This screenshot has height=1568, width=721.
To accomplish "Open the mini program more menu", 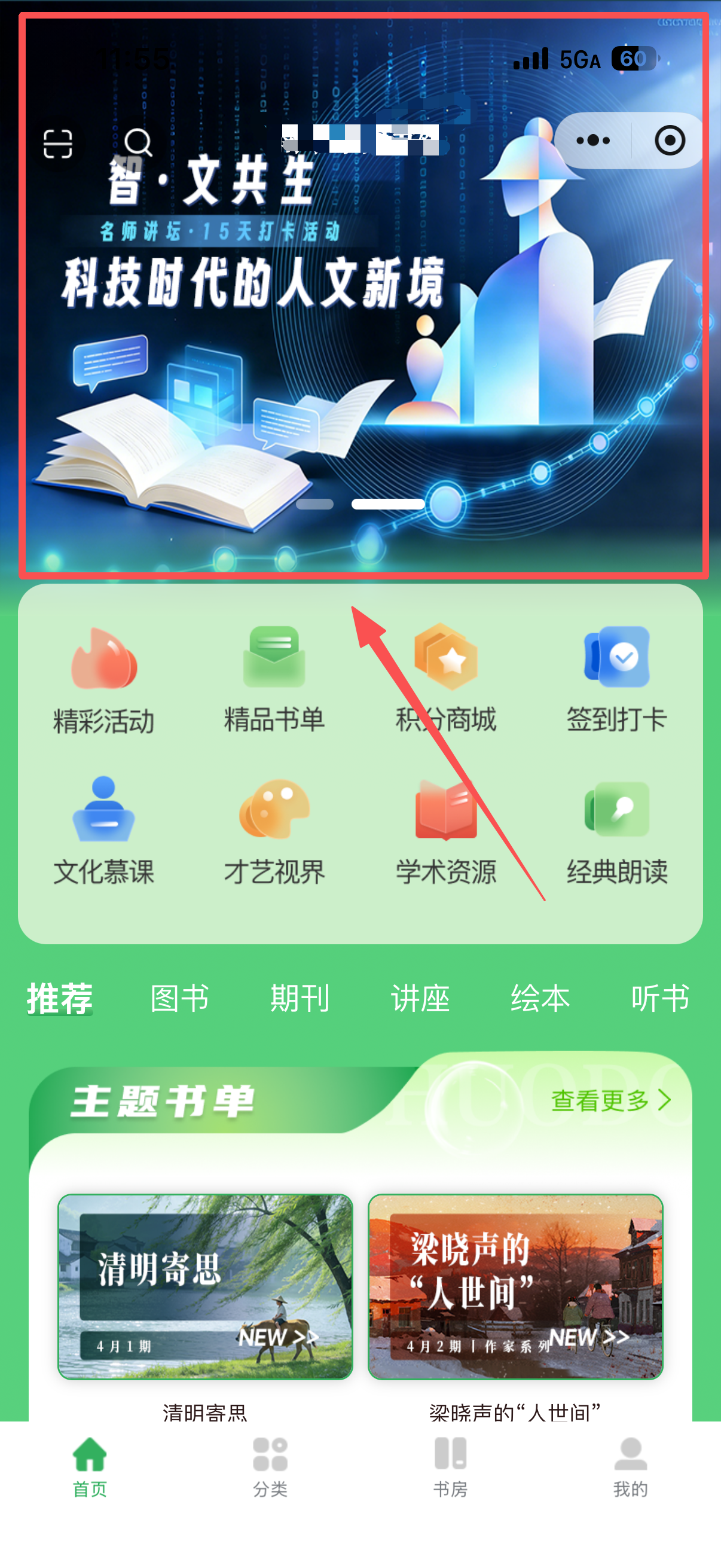I will coord(592,141).
